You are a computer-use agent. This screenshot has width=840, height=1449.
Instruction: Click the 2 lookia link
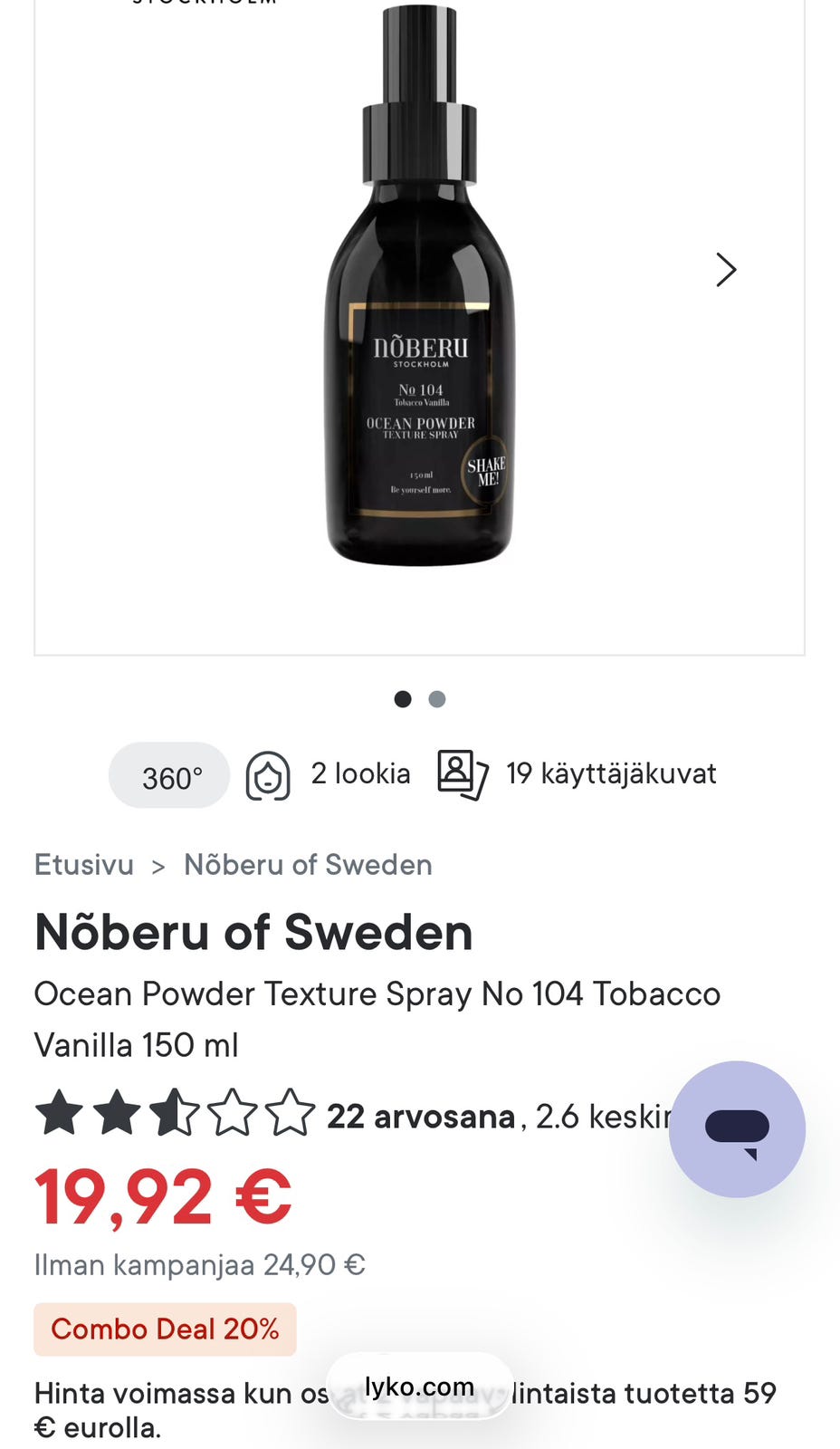pyautogui.click(x=360, y=775)
